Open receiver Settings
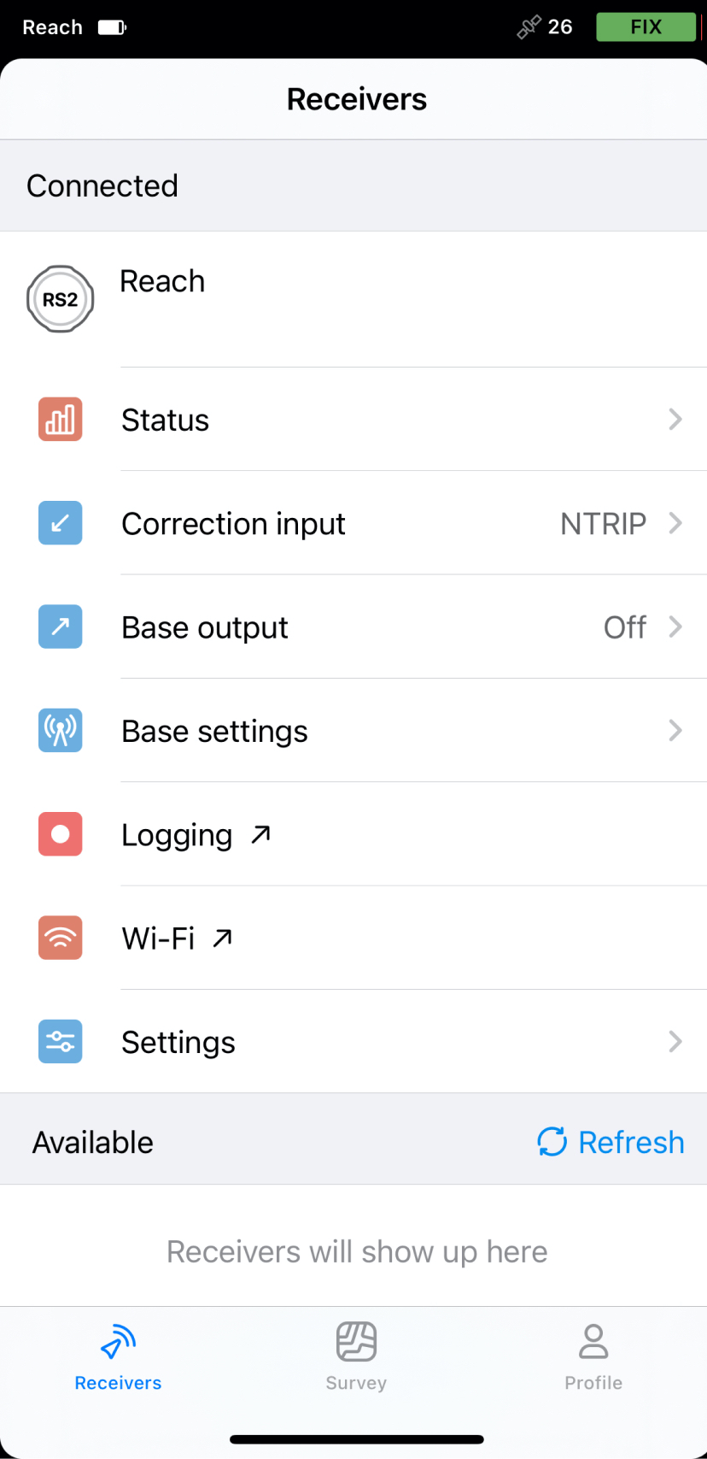This screenshot has height=1459, width=707. [353, 1042]
